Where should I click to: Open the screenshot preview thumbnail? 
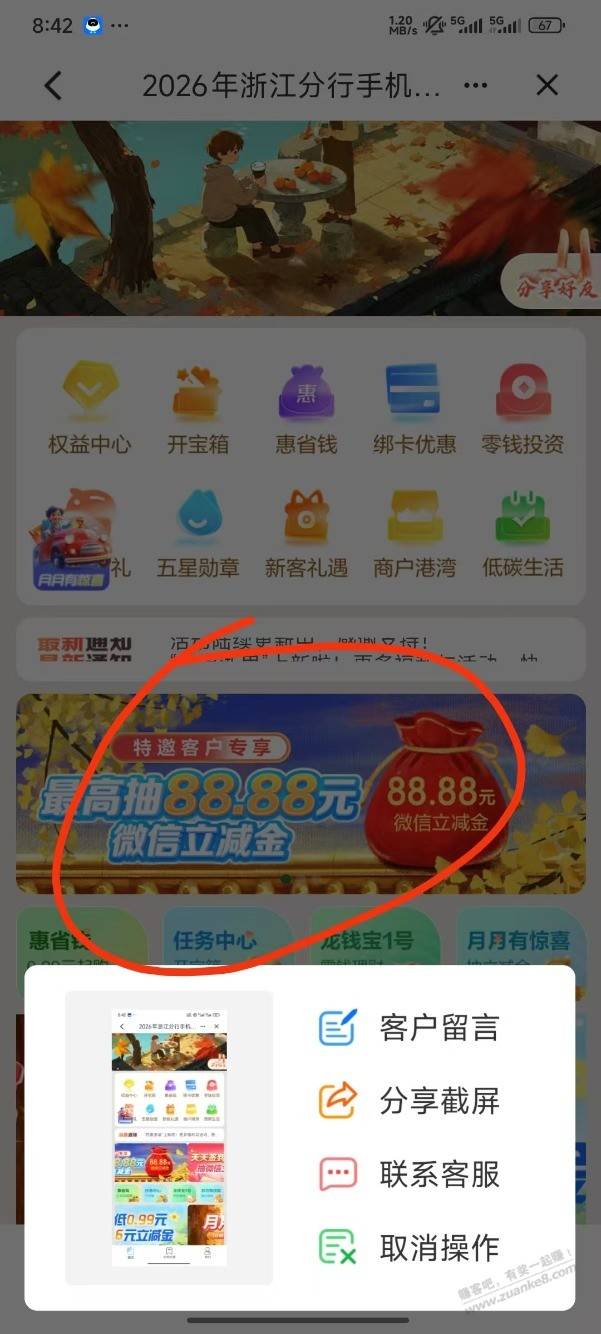[169, 1137]
